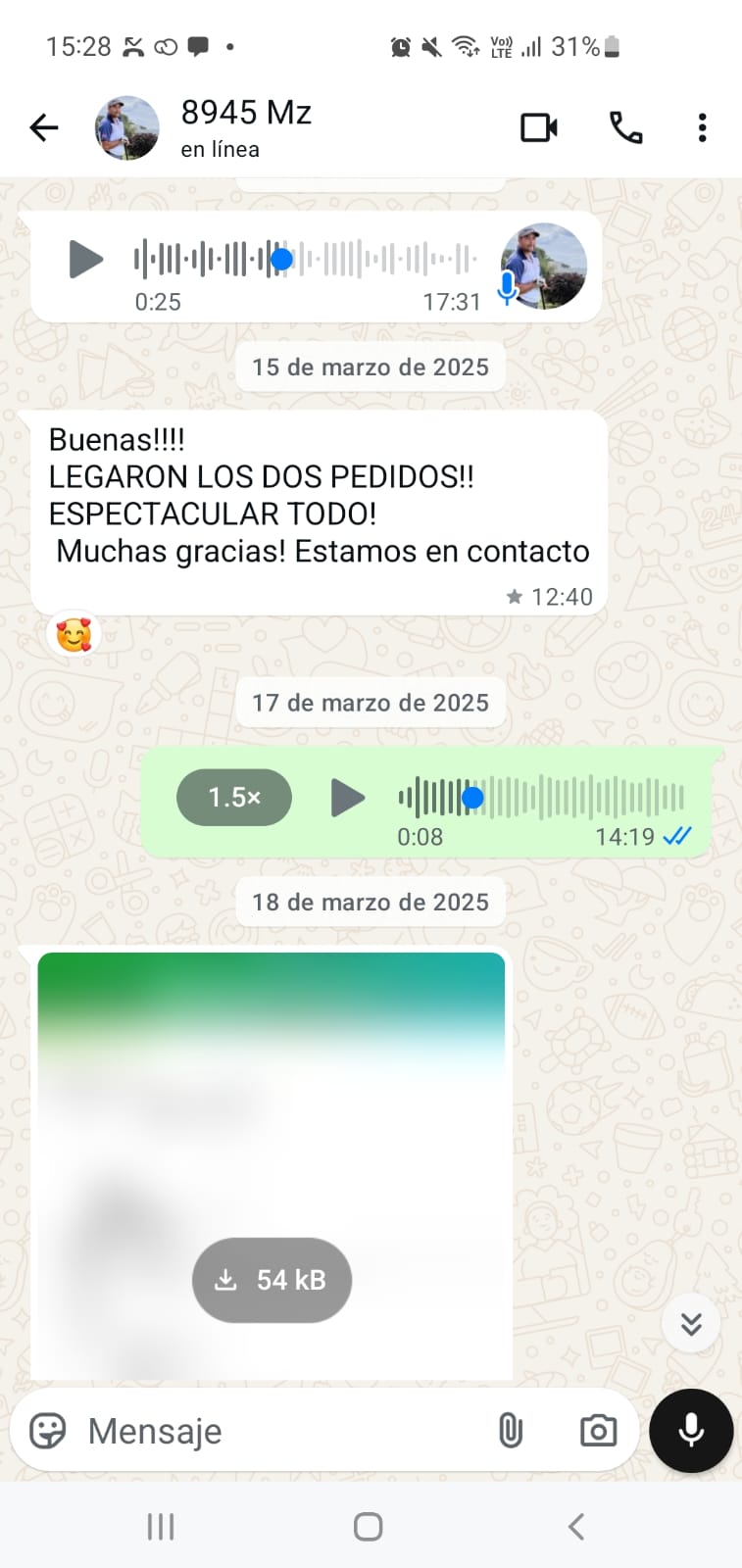742x1568 pixels.
Task: Focus the Mensaje text field
Action: point(274,1431)
